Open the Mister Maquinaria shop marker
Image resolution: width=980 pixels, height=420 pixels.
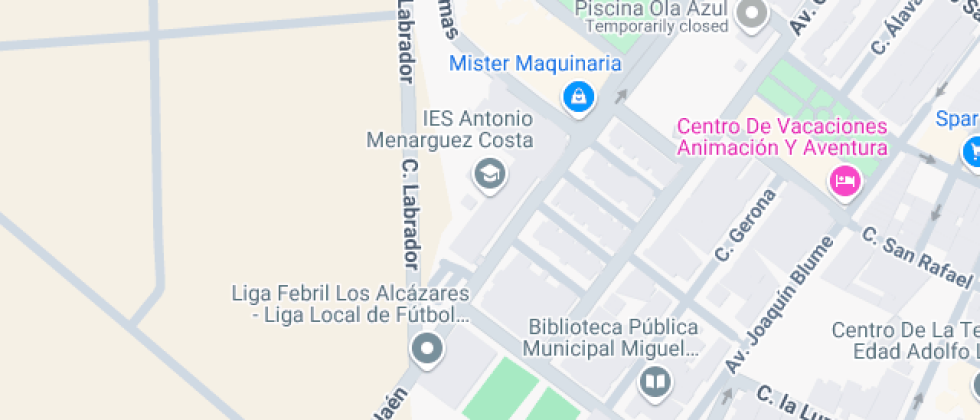point(578,97)
